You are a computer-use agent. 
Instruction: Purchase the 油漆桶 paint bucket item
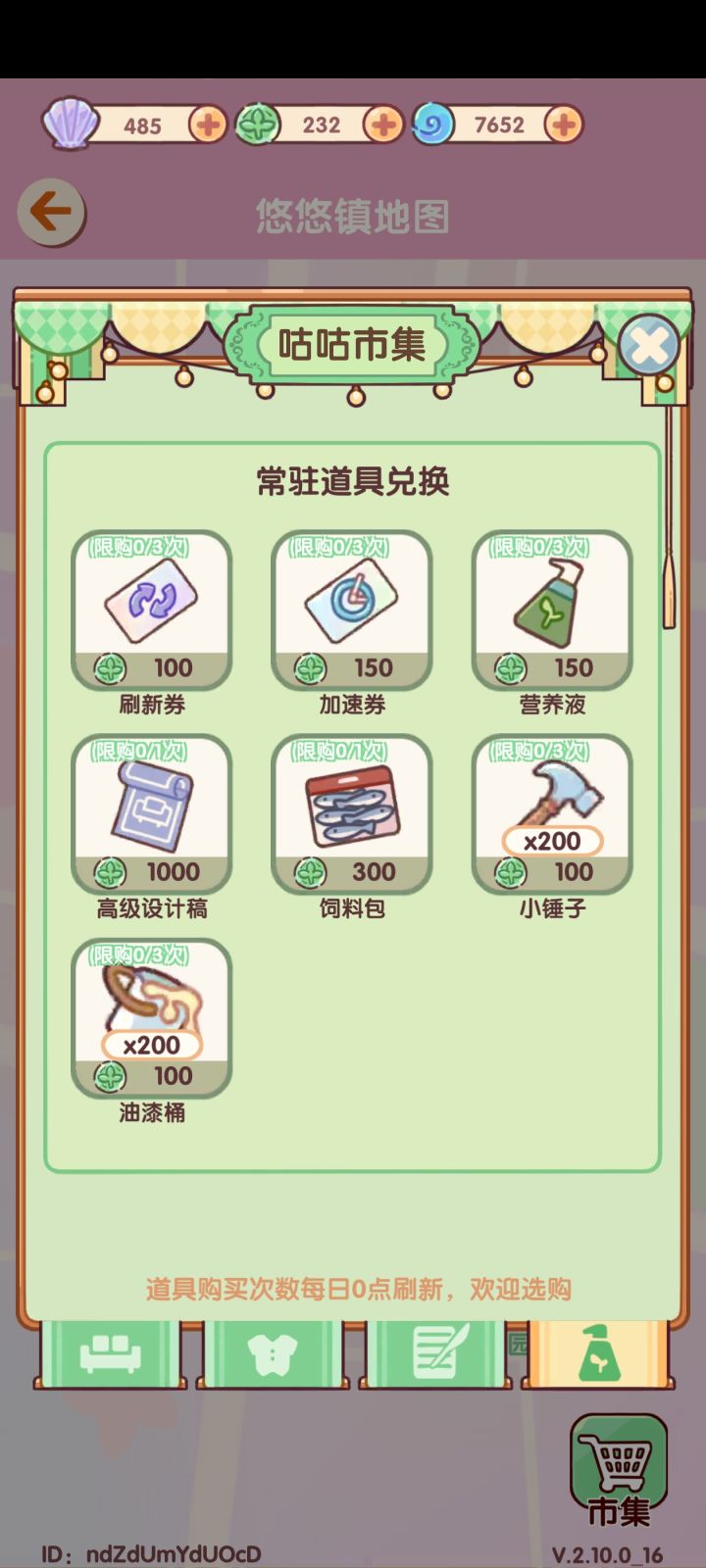tap(152, 1021)
